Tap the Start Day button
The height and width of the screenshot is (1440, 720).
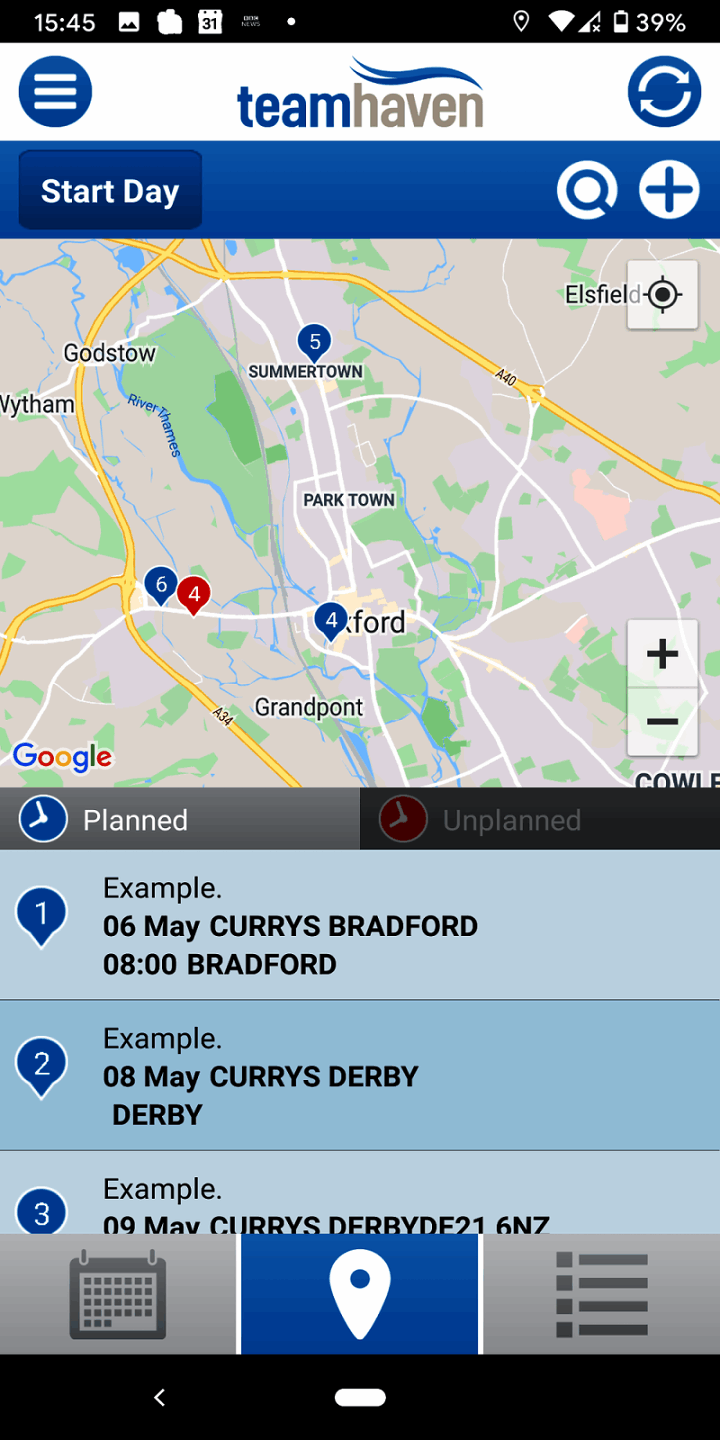tap(110, 191)
